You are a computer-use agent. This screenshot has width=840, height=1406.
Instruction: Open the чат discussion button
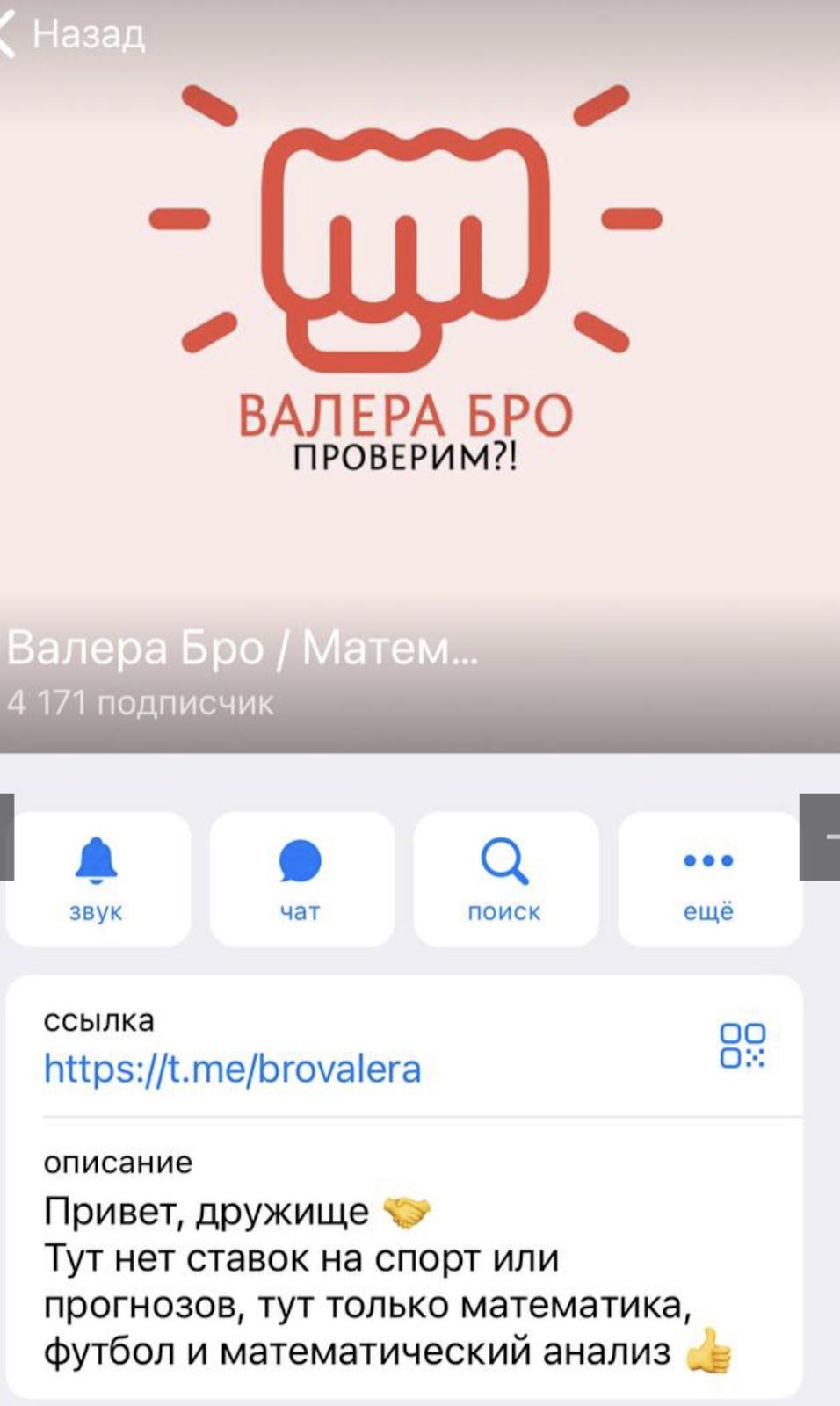coord(301,879)
